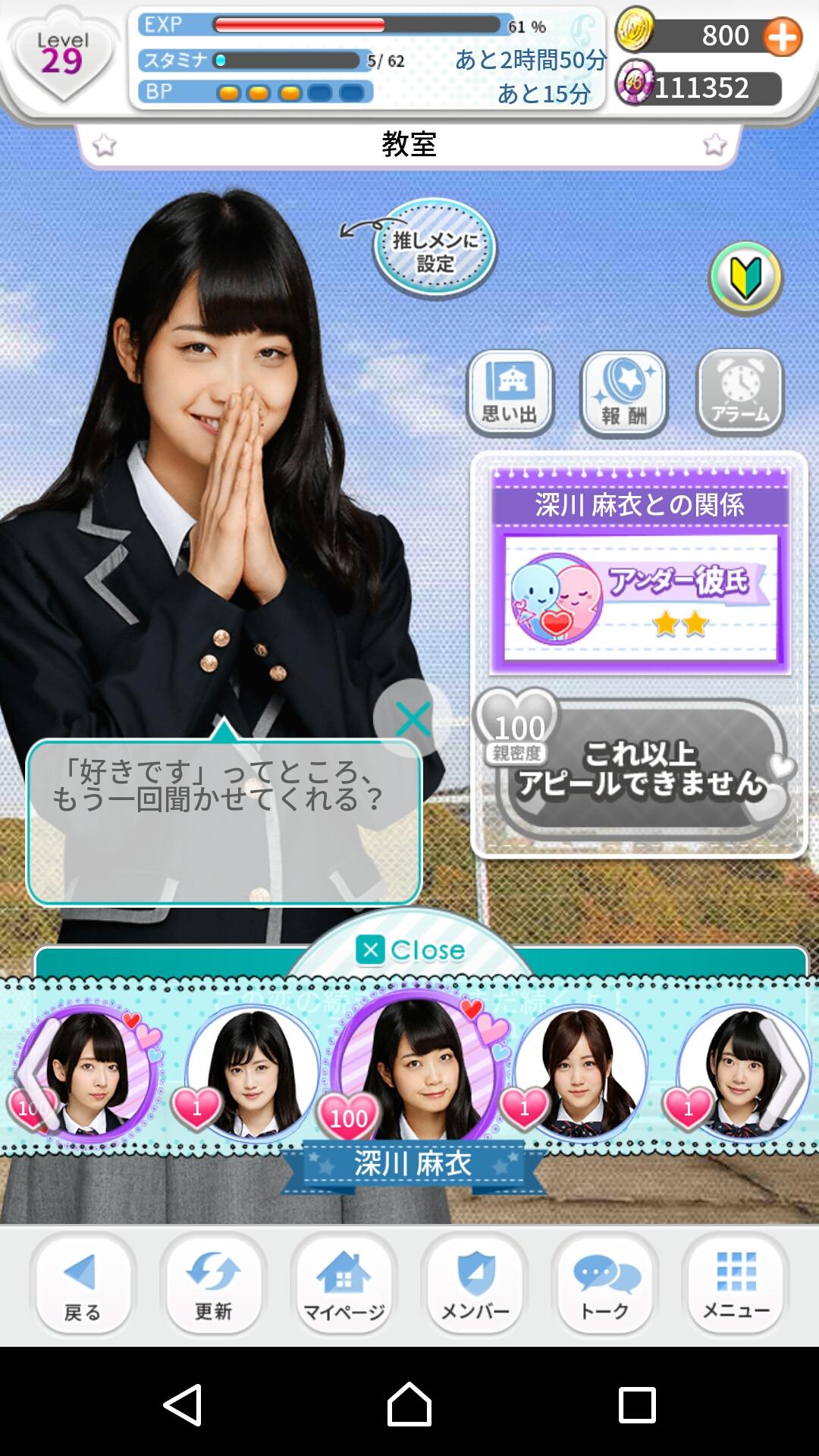819x1456 pixels.
Task: Go to the Android home screen
Action: tap(409, 1404)
